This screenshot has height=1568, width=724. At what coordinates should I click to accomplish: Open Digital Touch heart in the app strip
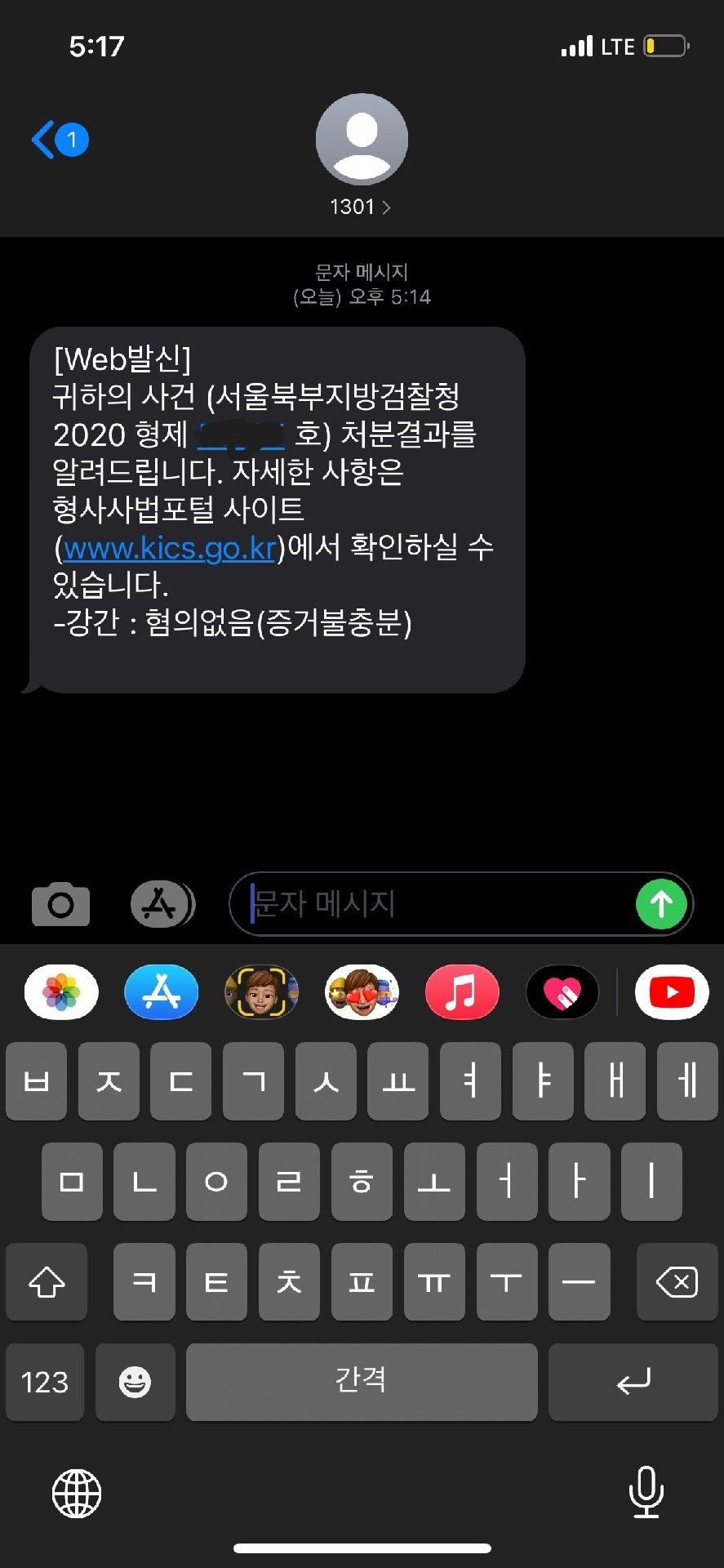(562, 992)
